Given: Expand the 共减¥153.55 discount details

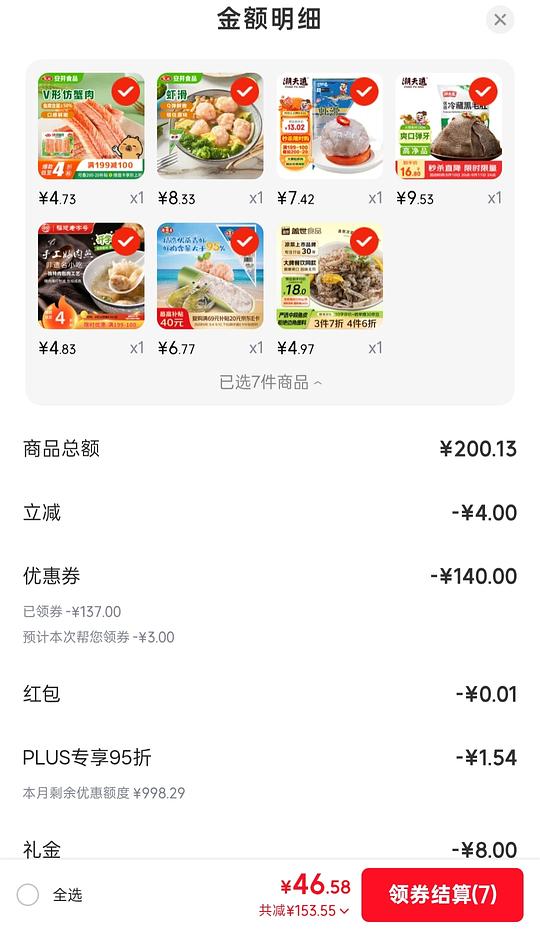Looking at the screenshot, I should [x=304, y=910].
